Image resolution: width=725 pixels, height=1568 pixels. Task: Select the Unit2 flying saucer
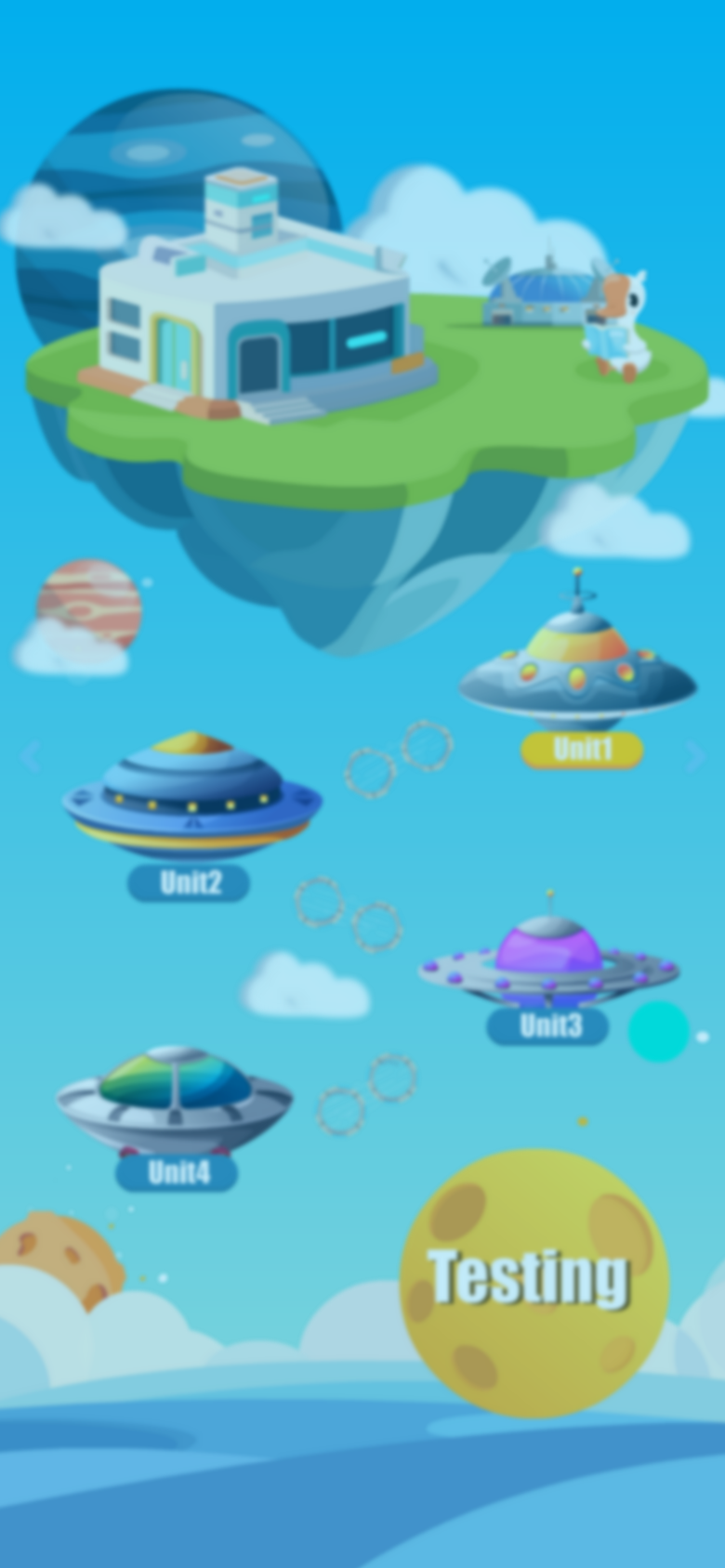tap(192, 800)
